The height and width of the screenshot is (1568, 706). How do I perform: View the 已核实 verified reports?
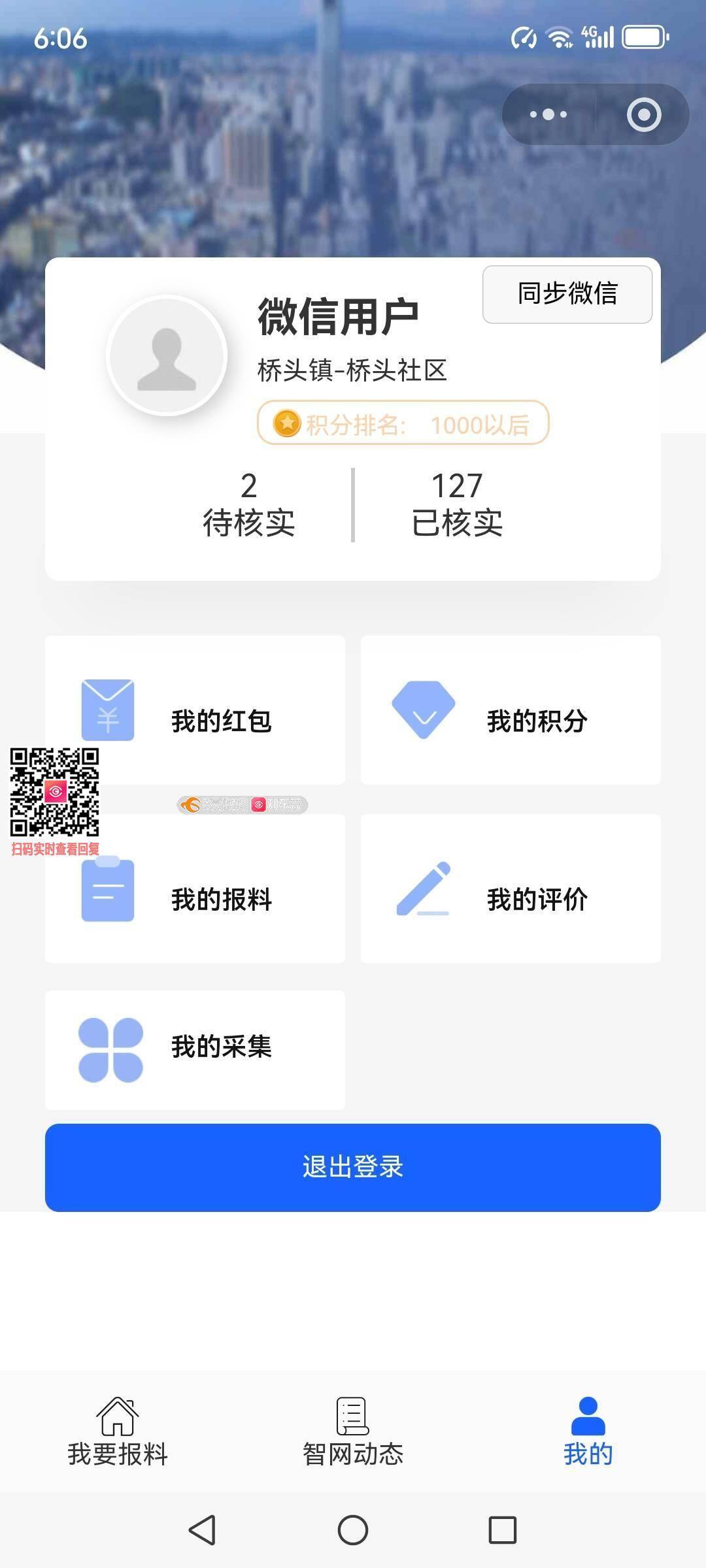click(457, 505)
